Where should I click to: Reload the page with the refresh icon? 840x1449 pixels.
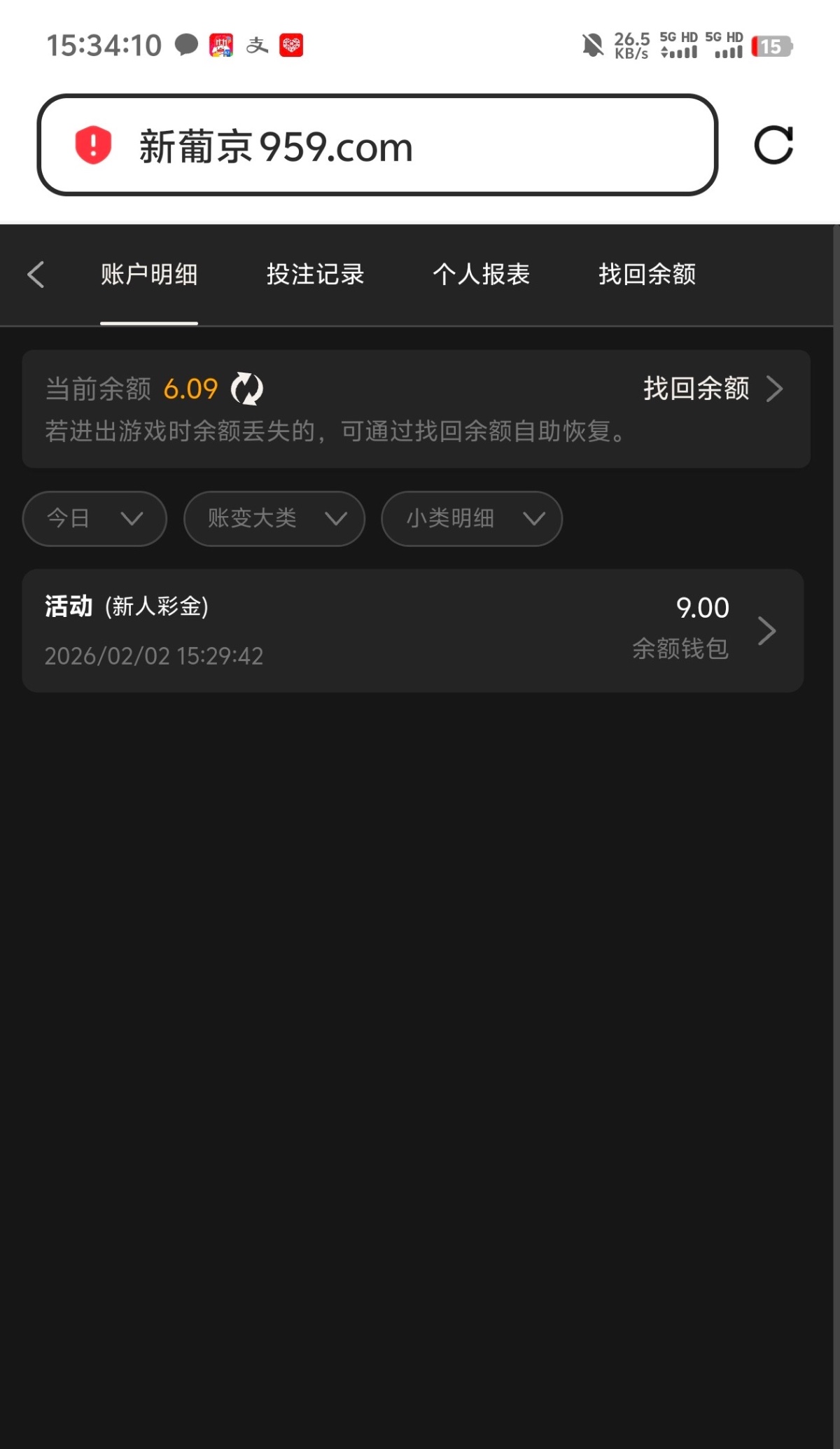(x=773, y=146)
